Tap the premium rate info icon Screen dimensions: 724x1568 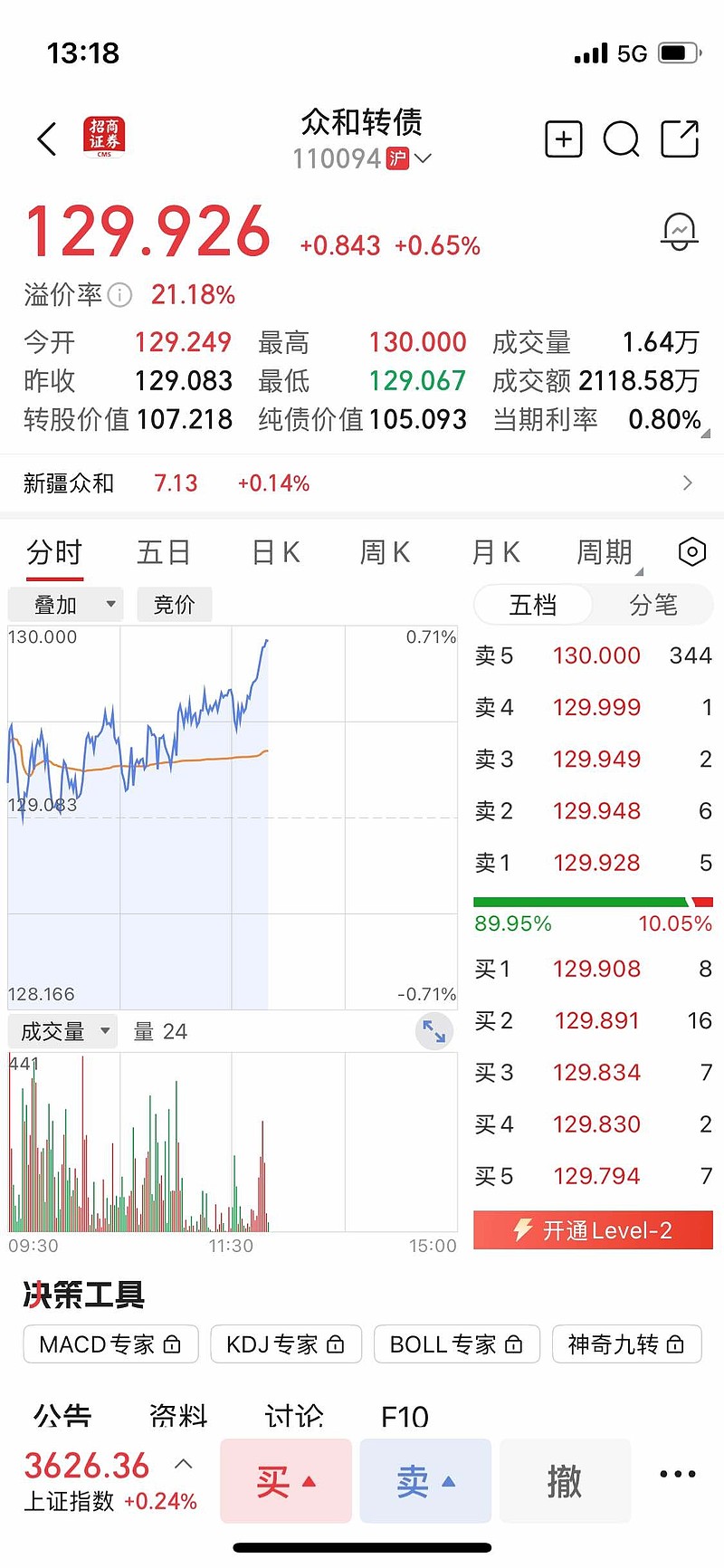click(x=120, y=295)
